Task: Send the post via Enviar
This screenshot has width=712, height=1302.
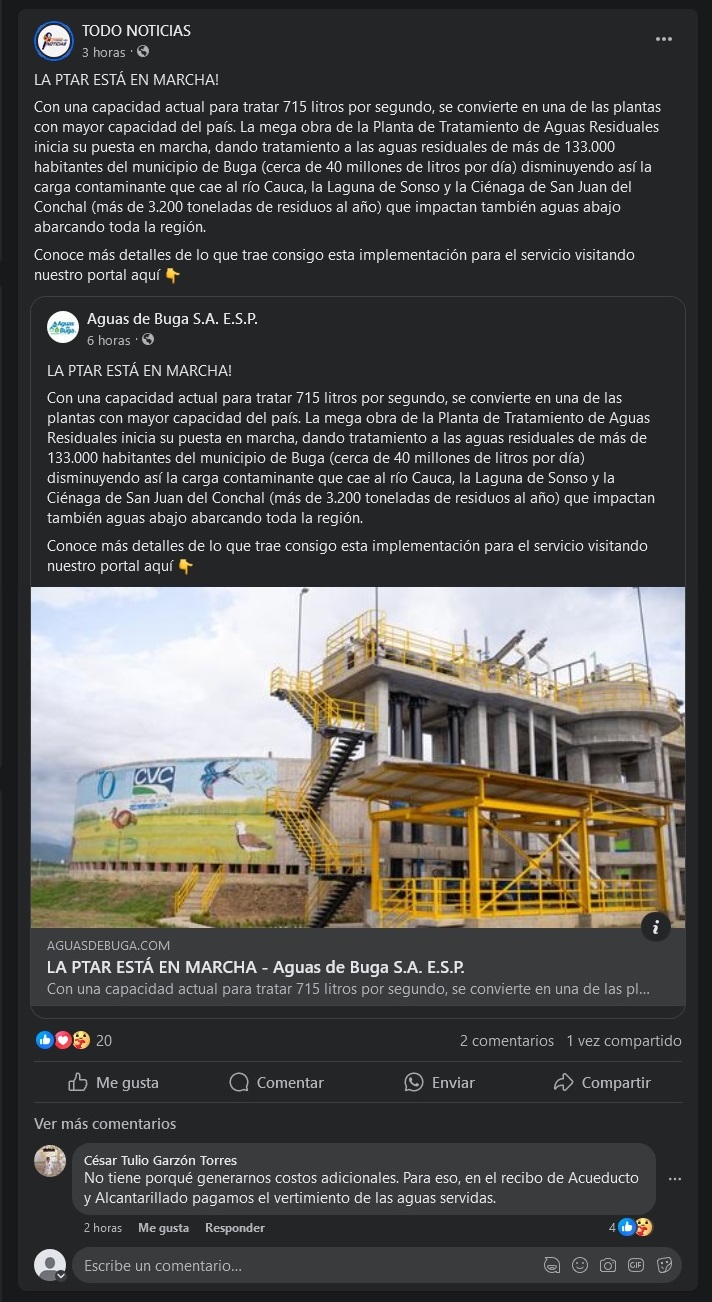Action: point(439,1082)
